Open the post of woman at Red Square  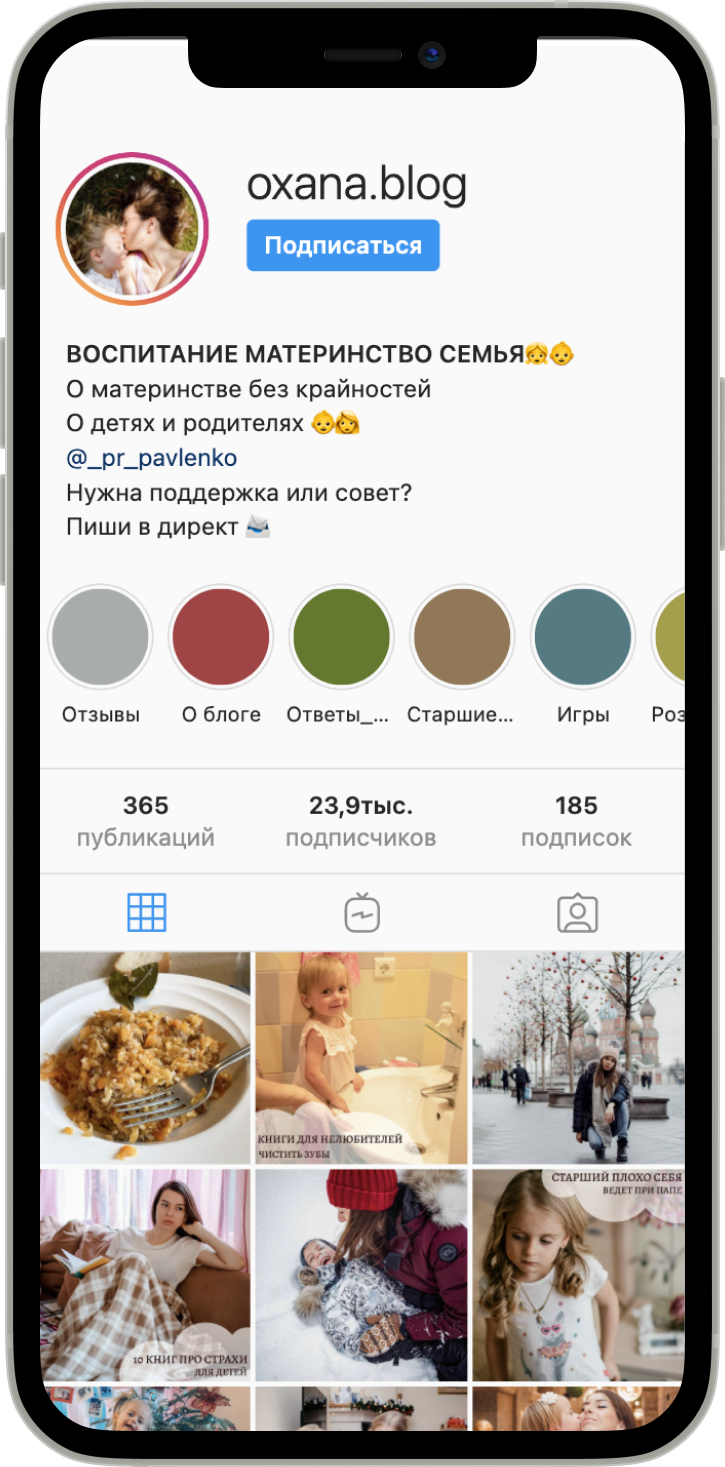pyautogui.click(x=577, y=1057)
